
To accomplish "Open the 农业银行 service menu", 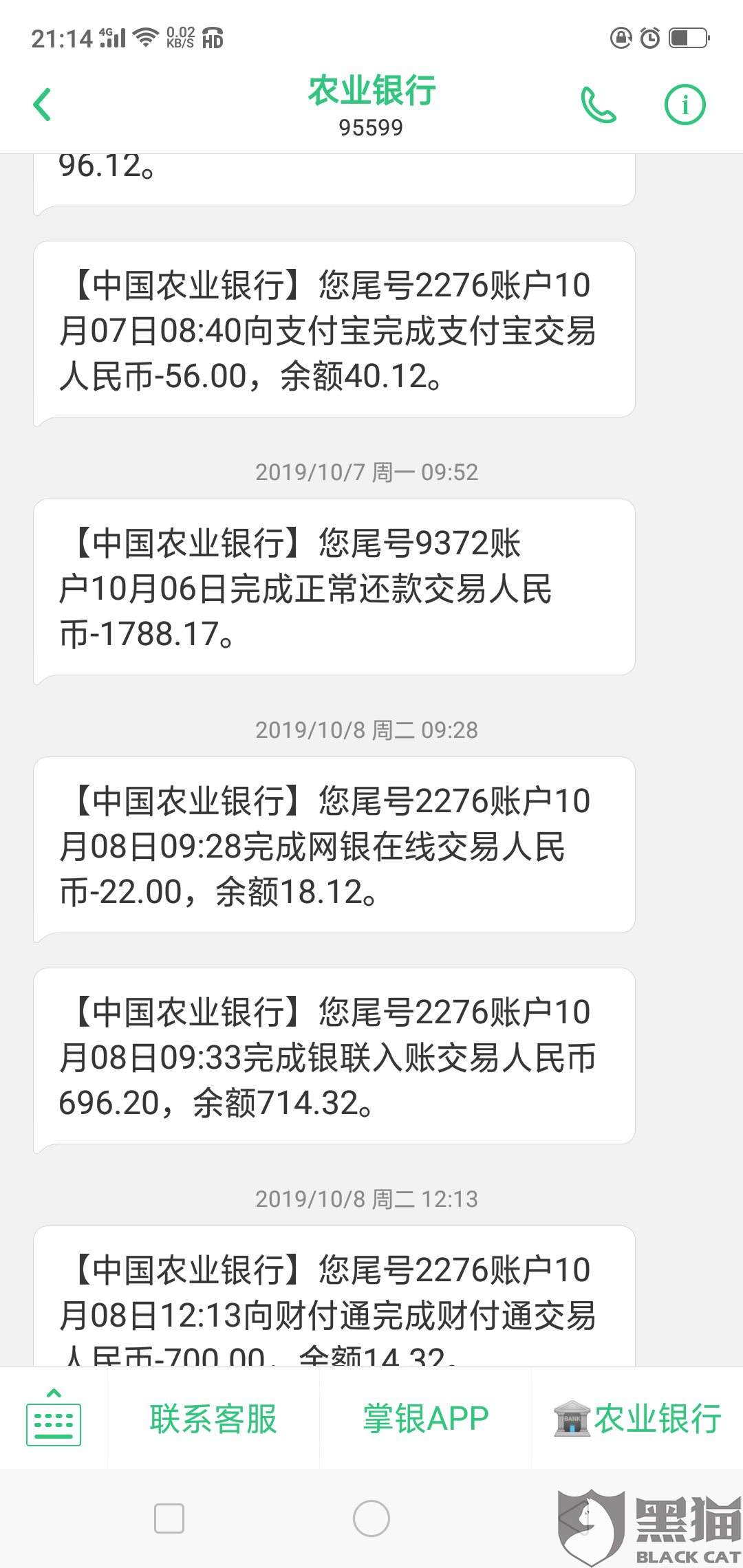I will 638,1418.
